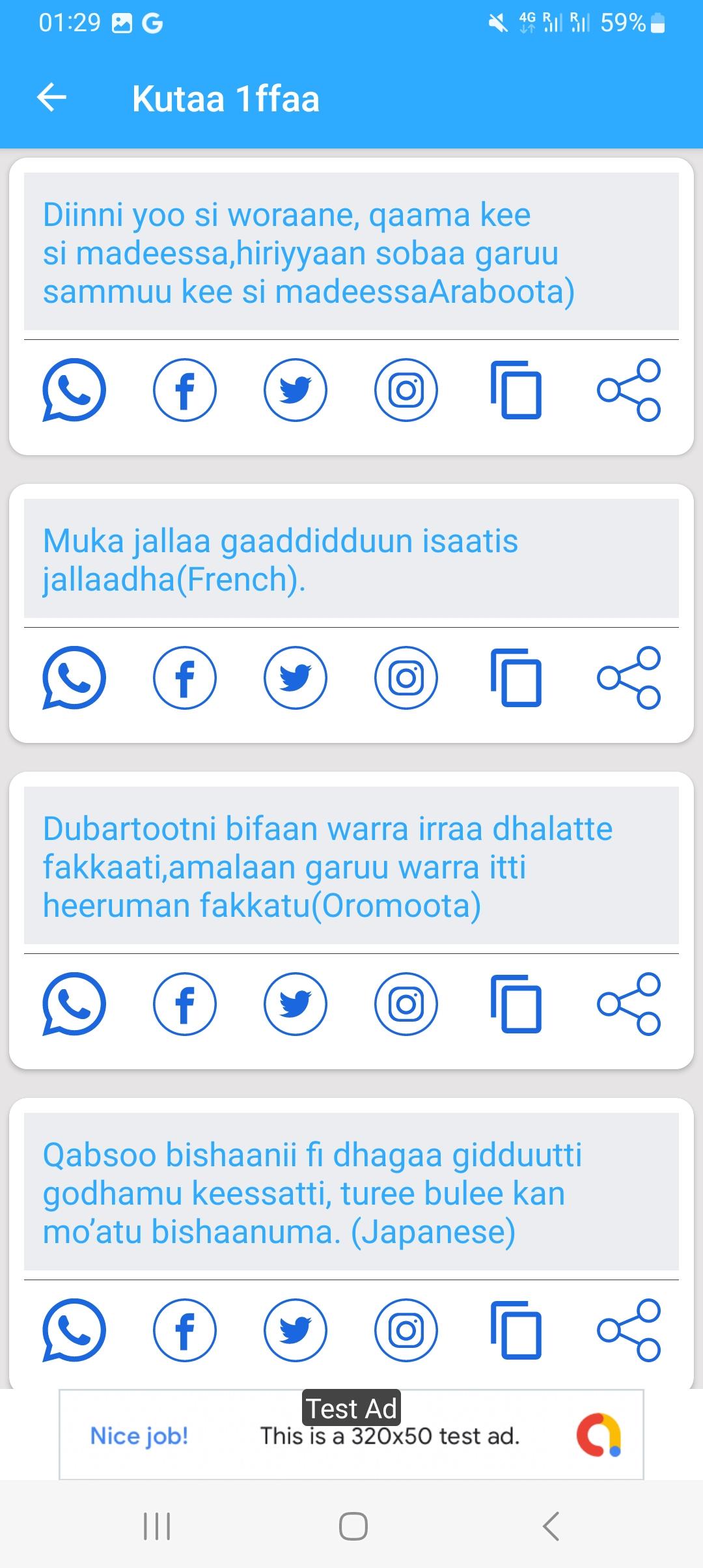Viewport: 703px width, 1568px height.
Task: Share the French proverb on Instagram
Action: (x=406, y=678)
